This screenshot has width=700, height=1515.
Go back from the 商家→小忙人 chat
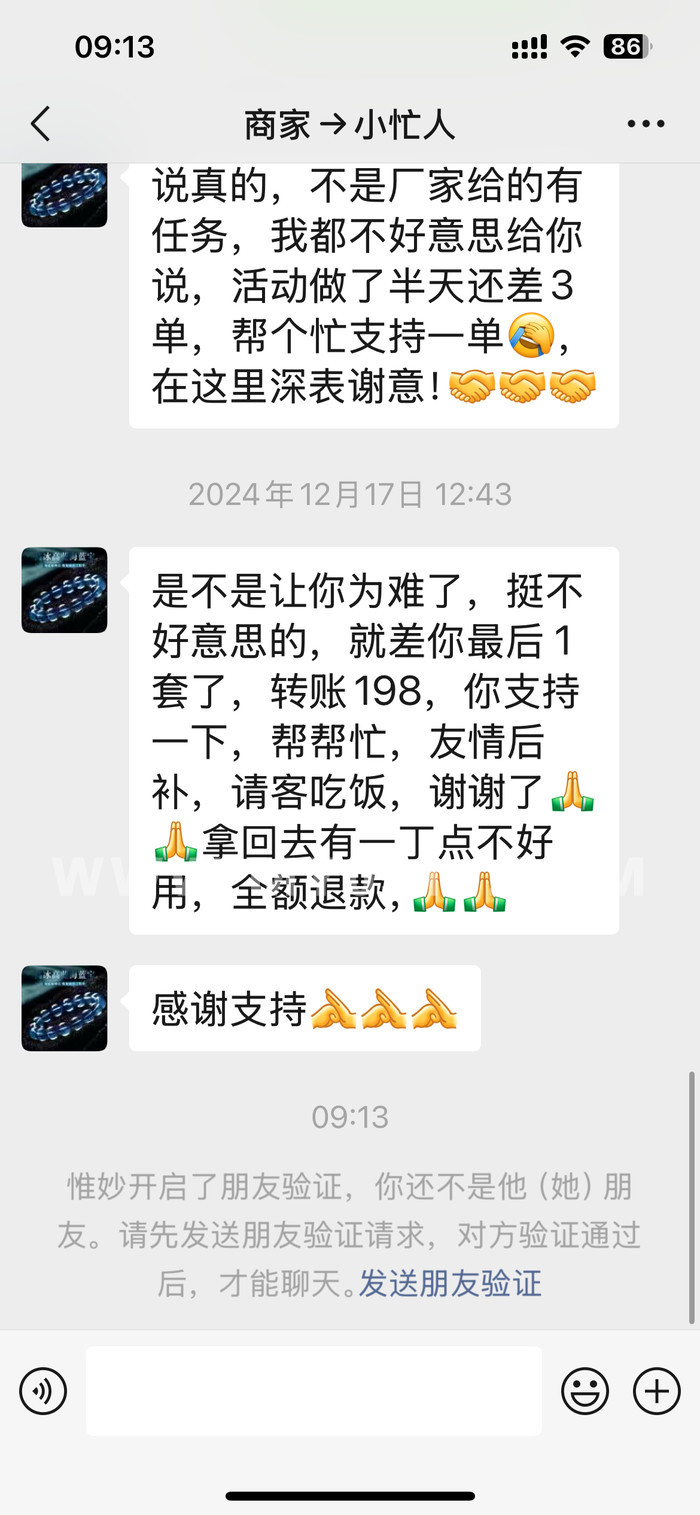point(40,125)
